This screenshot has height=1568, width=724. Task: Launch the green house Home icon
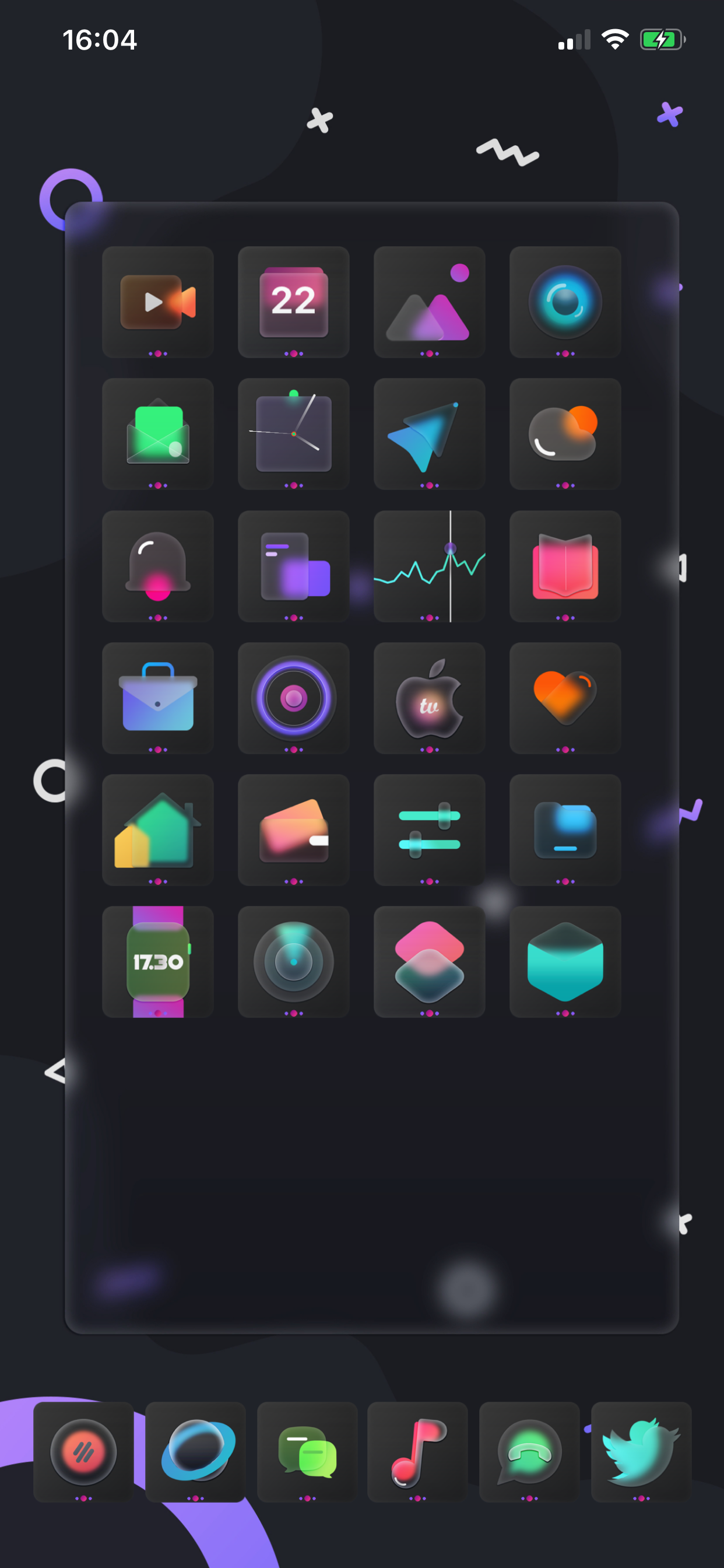point(157,829)
